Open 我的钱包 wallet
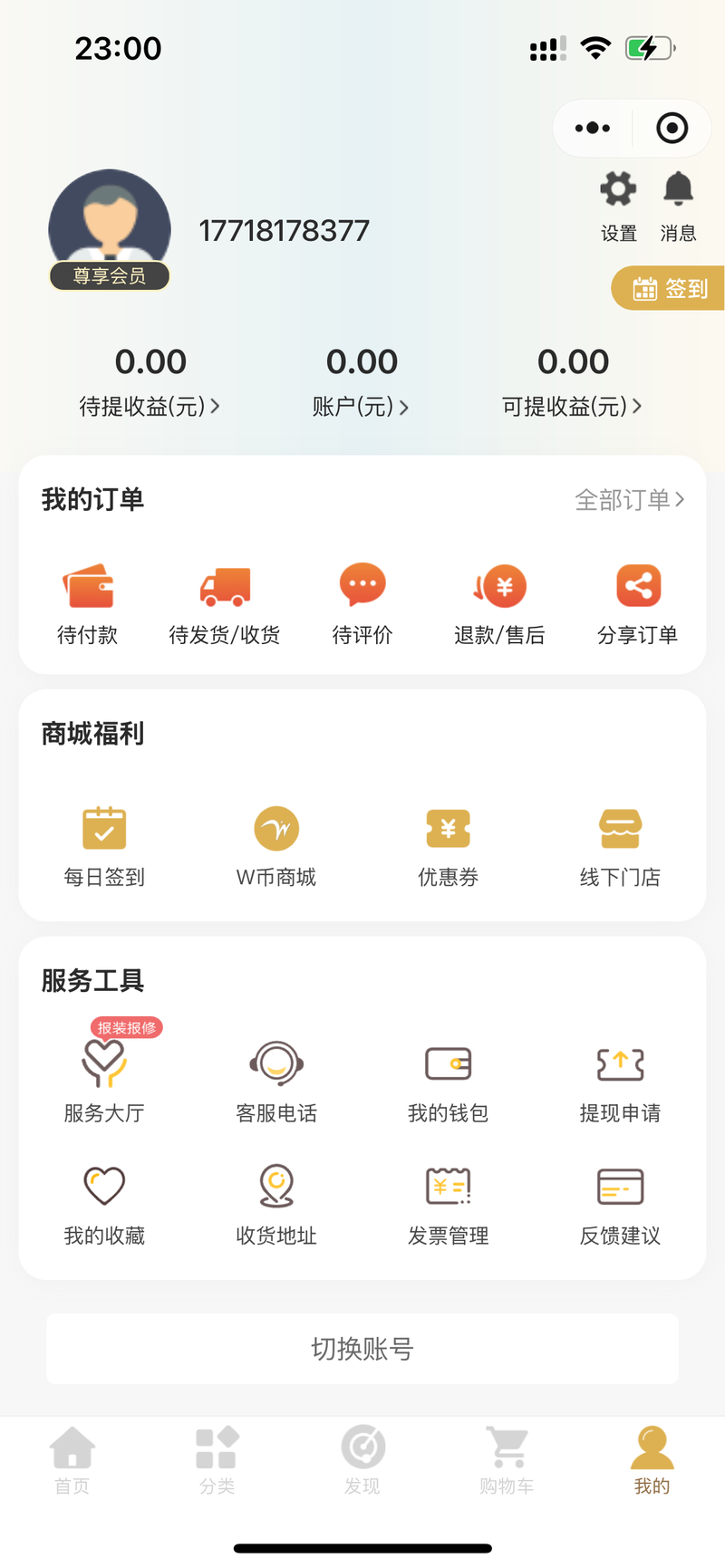Screen dimensions: 725x1568 449,1082
